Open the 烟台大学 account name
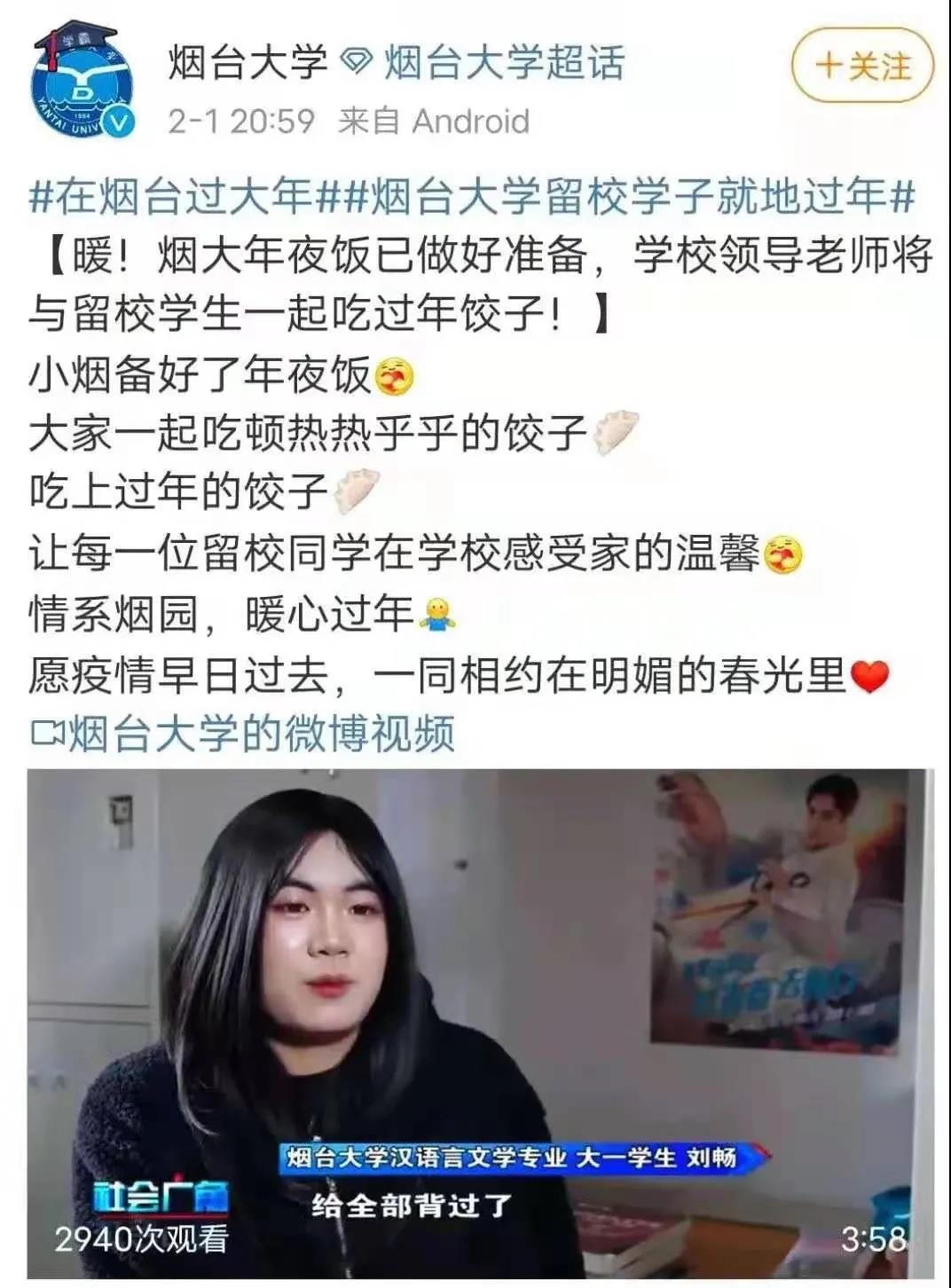The image size is (951, 1288). pyautogui.click(x=248, y=64)
